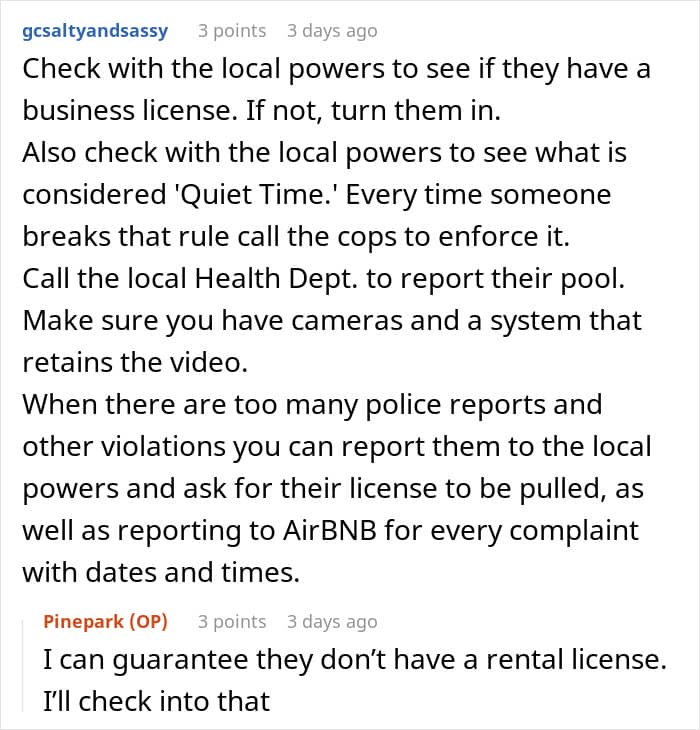Open Pinepark (OP) user profile
The height and width of the screenshot is (730, 700).
[105, 622]
